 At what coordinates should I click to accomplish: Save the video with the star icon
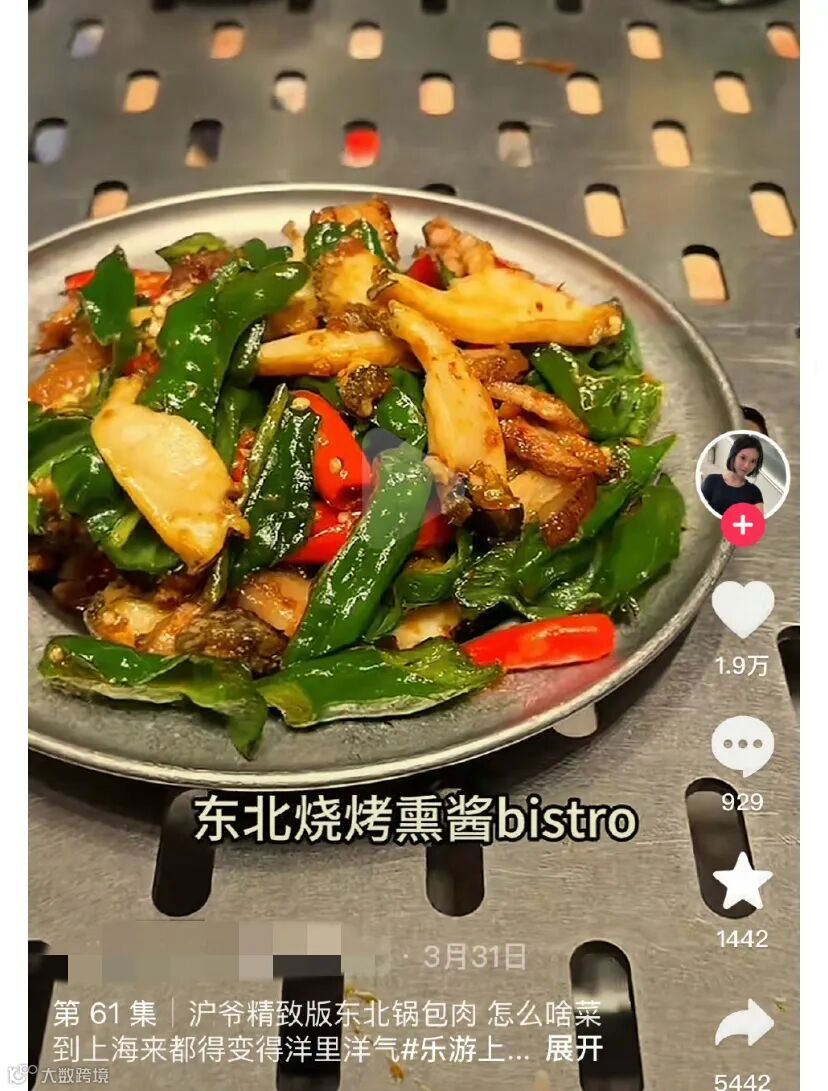pyautogui.click(x=742, y=882)
